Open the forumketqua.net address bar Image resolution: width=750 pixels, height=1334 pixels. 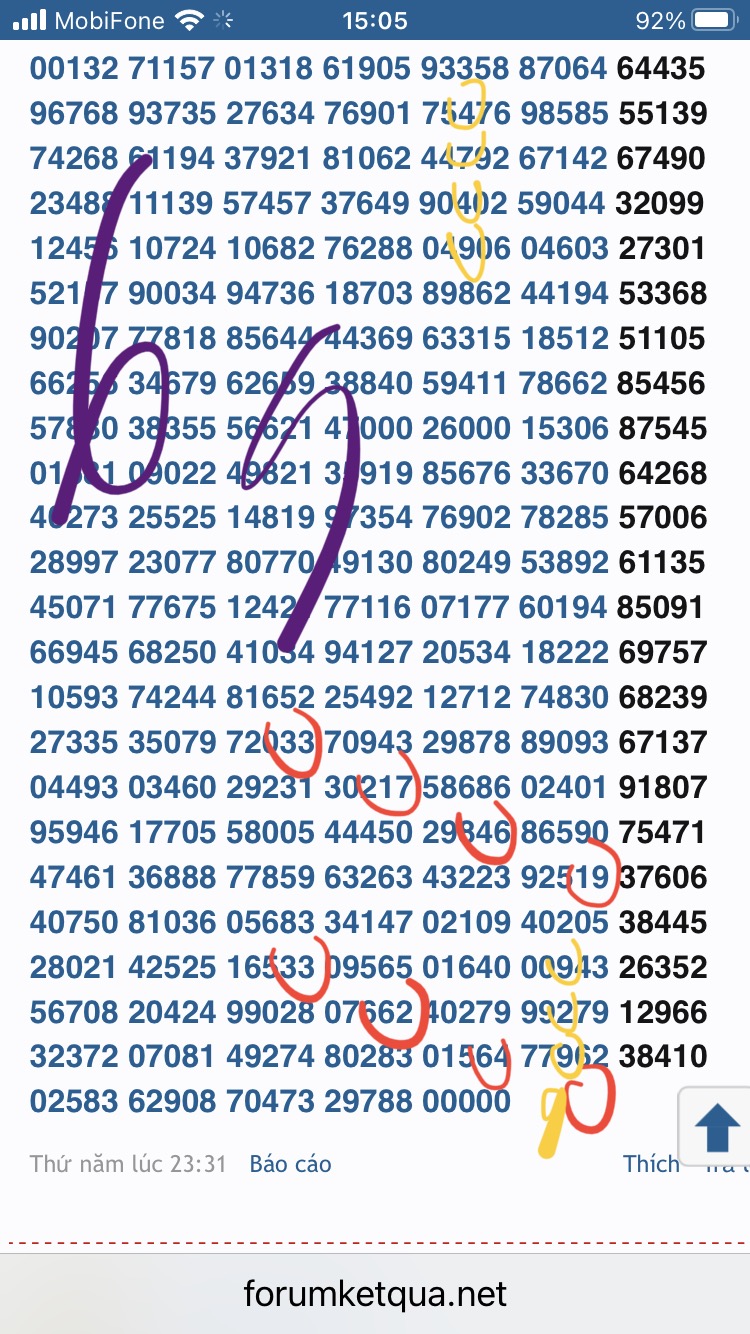(x=375, y=1295)
